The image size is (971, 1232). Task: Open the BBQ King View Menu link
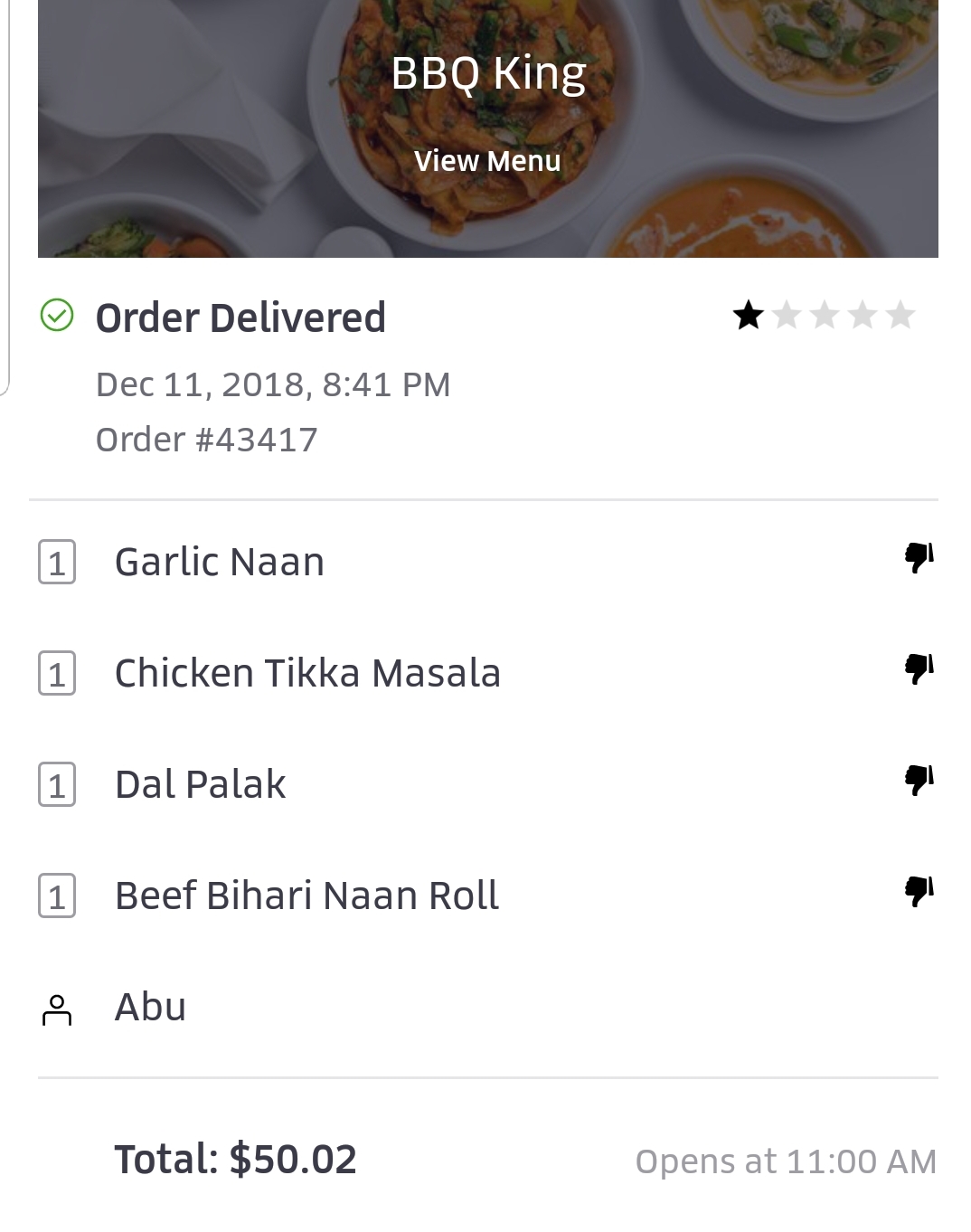[487, 161]
